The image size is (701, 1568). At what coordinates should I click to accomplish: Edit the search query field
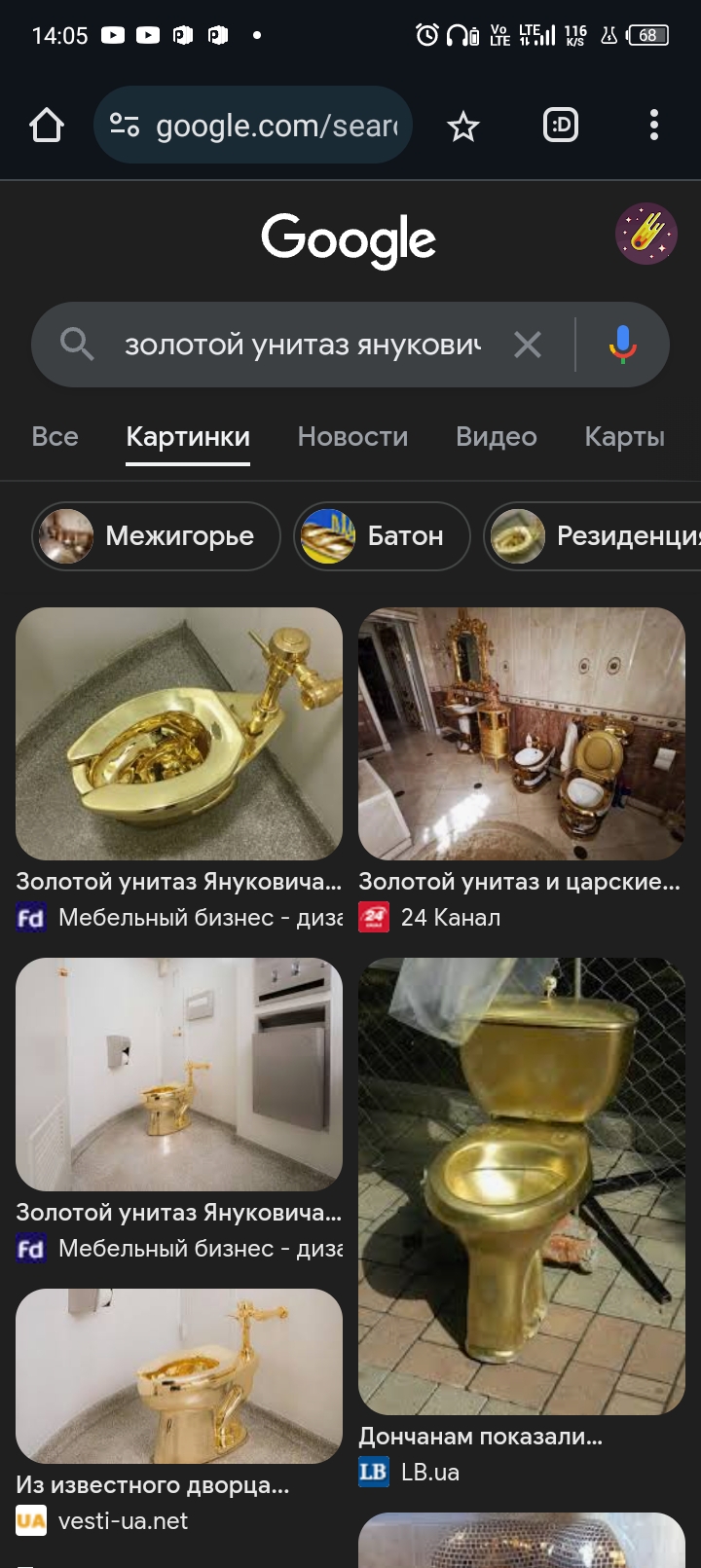[x=302, y=345]
